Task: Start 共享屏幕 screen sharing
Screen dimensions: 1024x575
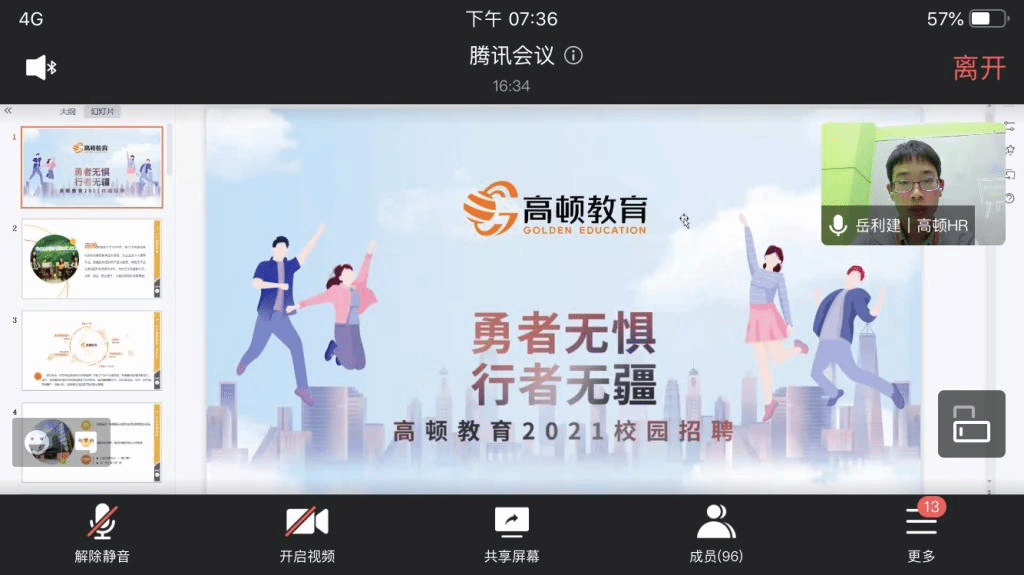Action: click(x=511, y=534)
